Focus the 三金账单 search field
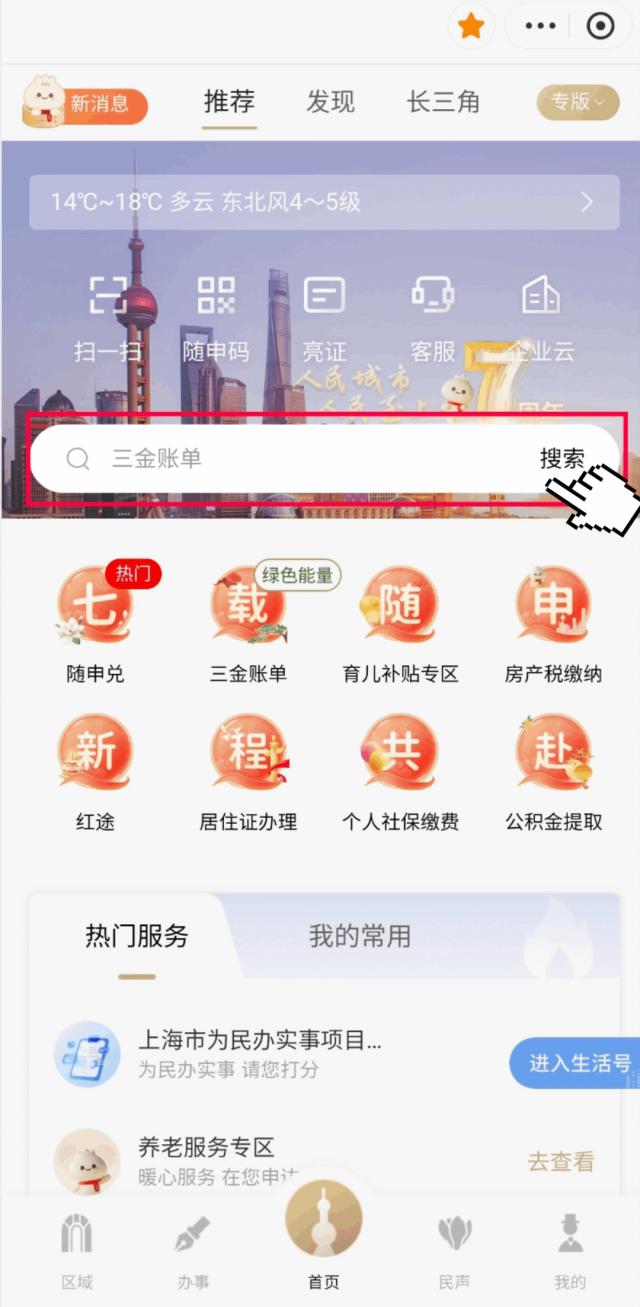The height and width of the screenshot is (1307, 640). (x=300, y=459)
